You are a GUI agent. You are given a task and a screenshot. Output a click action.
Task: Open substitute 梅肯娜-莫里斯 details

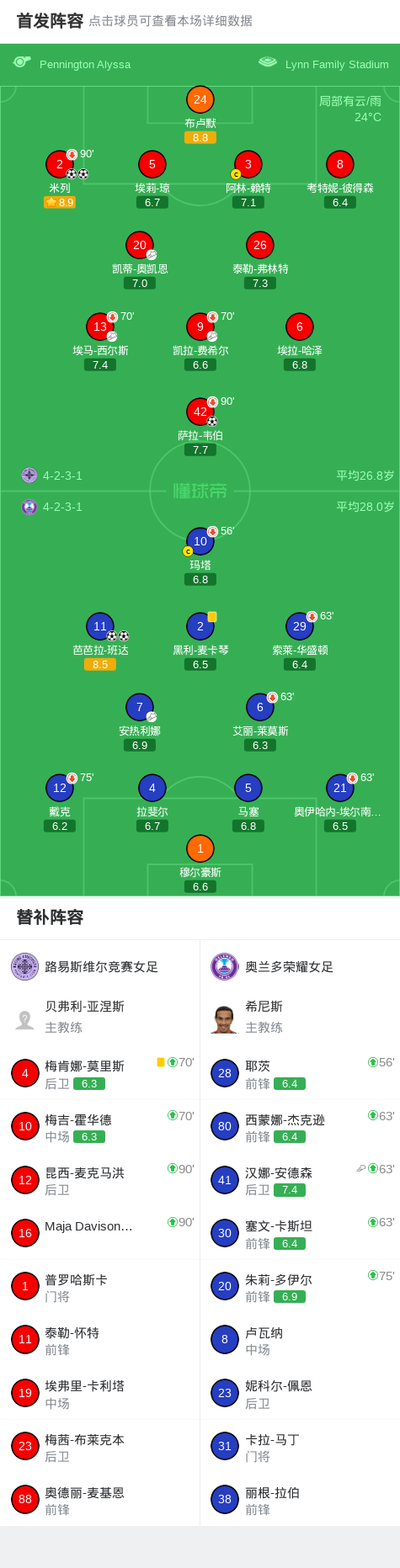[100, 1073]
